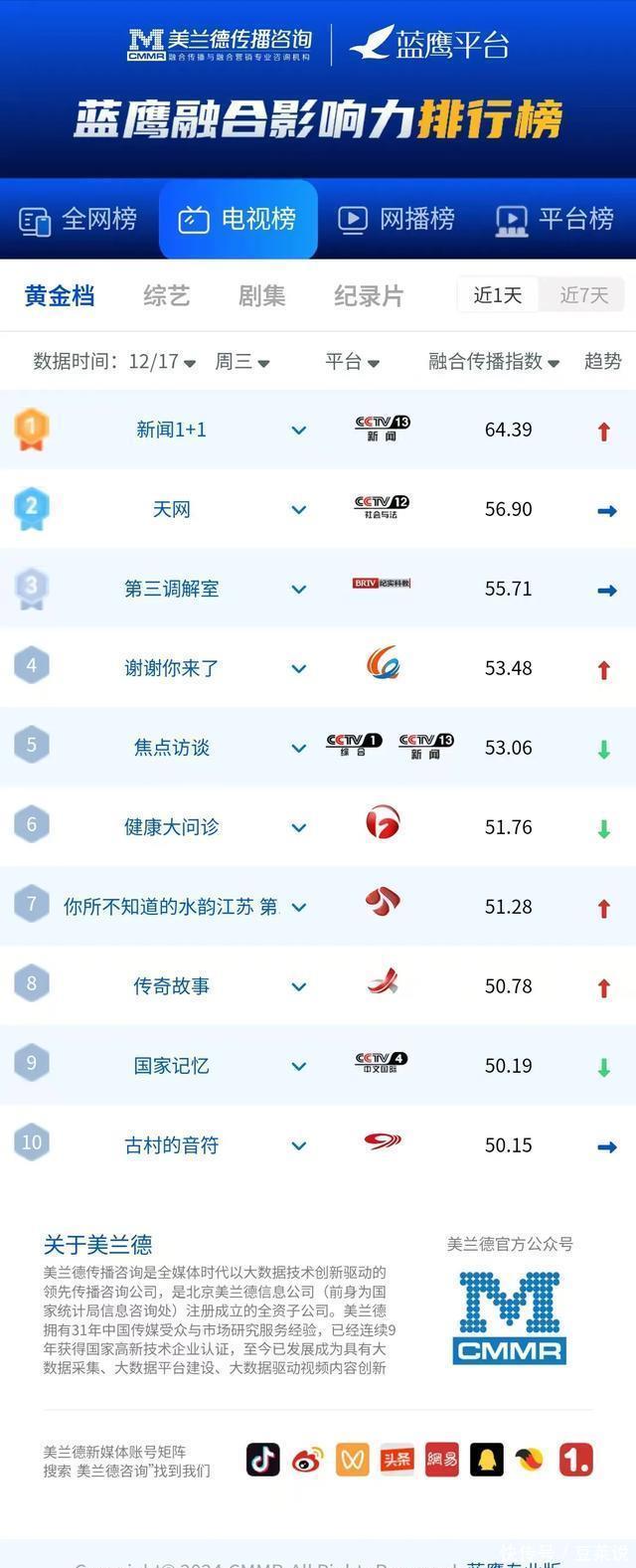Sort by 融合传播指数

[494, 362]
